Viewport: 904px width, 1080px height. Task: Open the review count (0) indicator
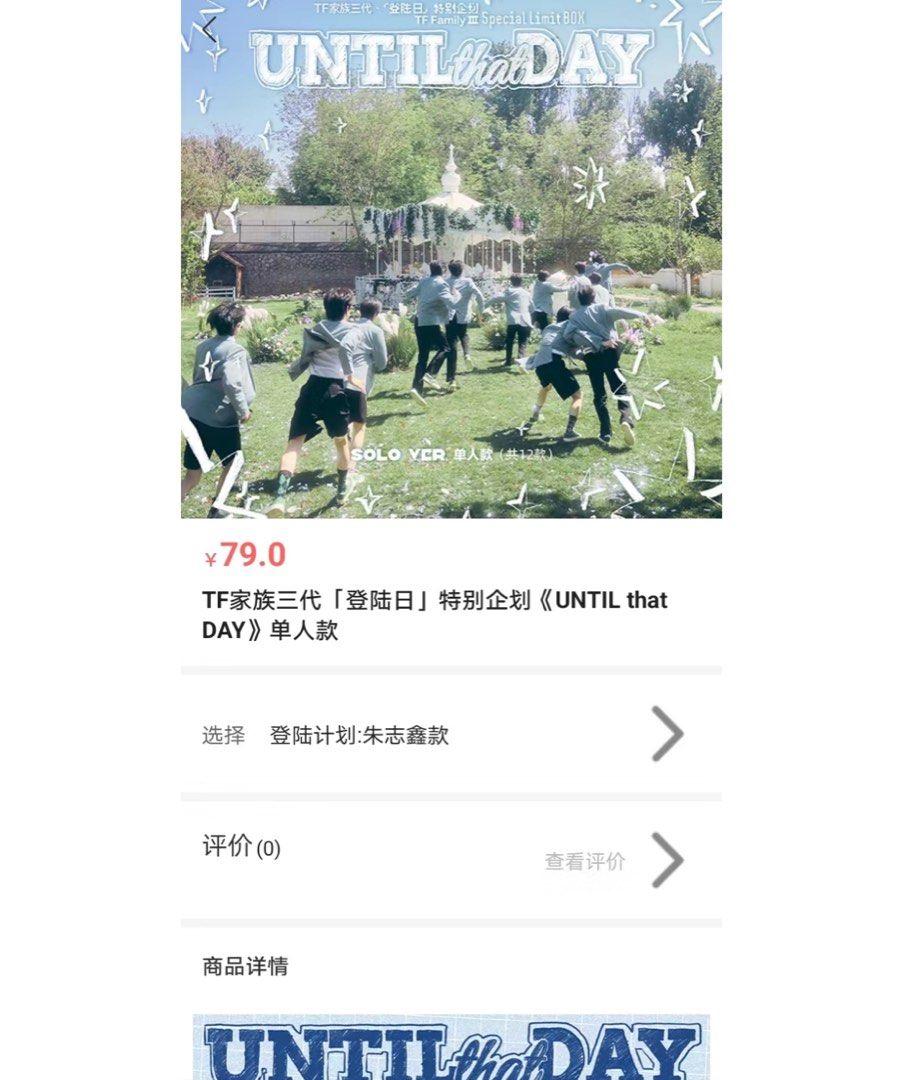coord(268,849)
